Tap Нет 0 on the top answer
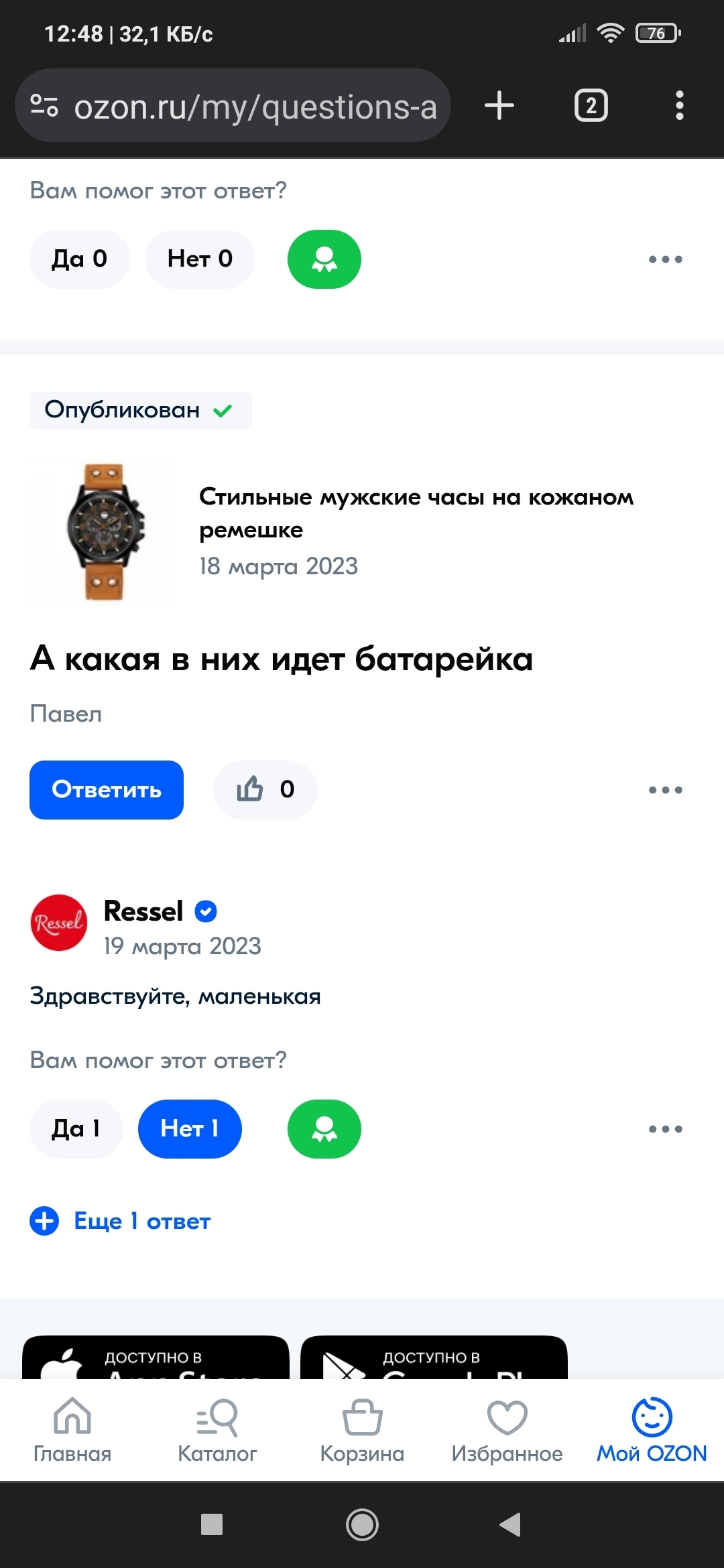This screenshot has width=724, height=1568. [x=200, y=259]
